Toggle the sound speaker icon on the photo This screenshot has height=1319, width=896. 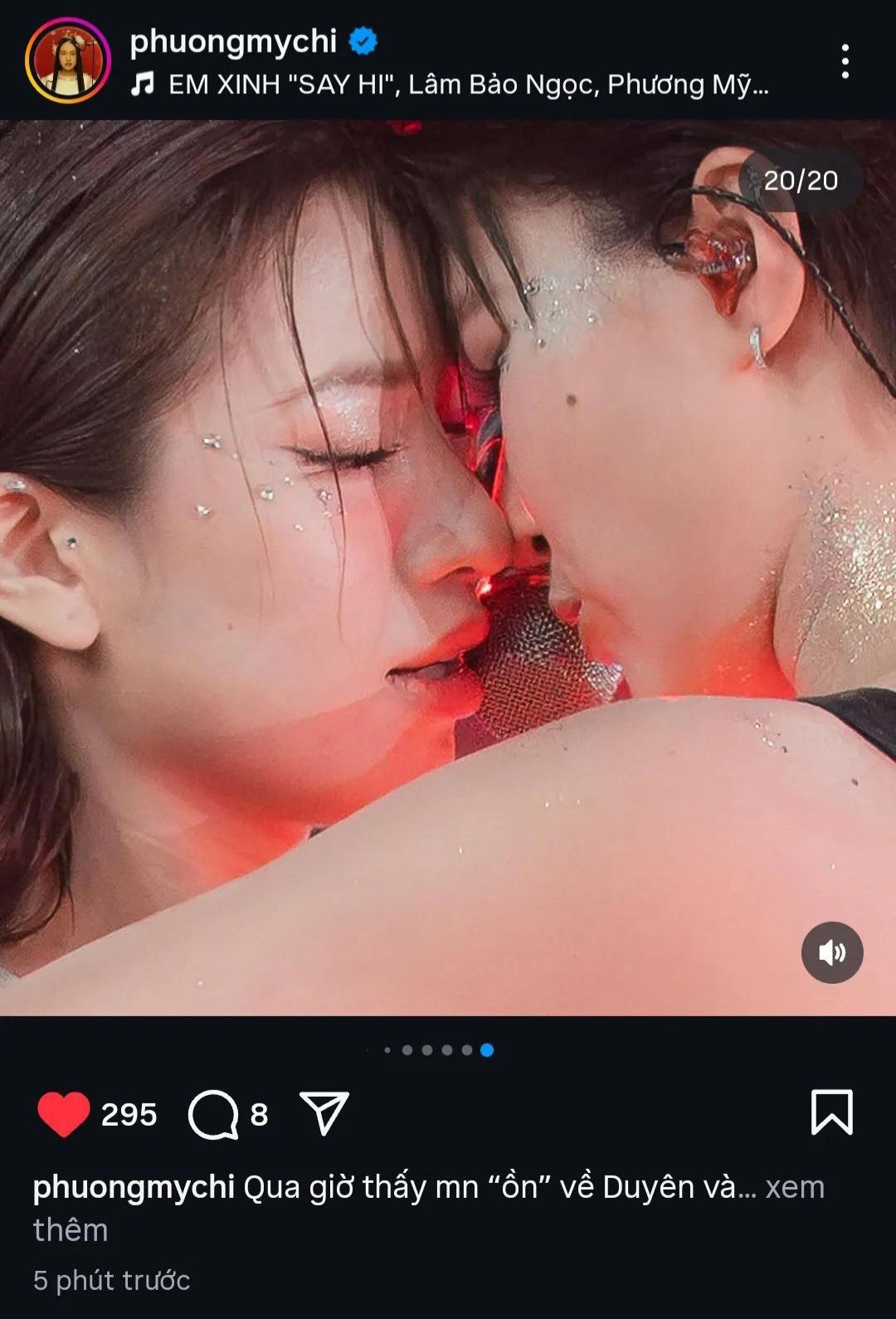pos(831,952)
